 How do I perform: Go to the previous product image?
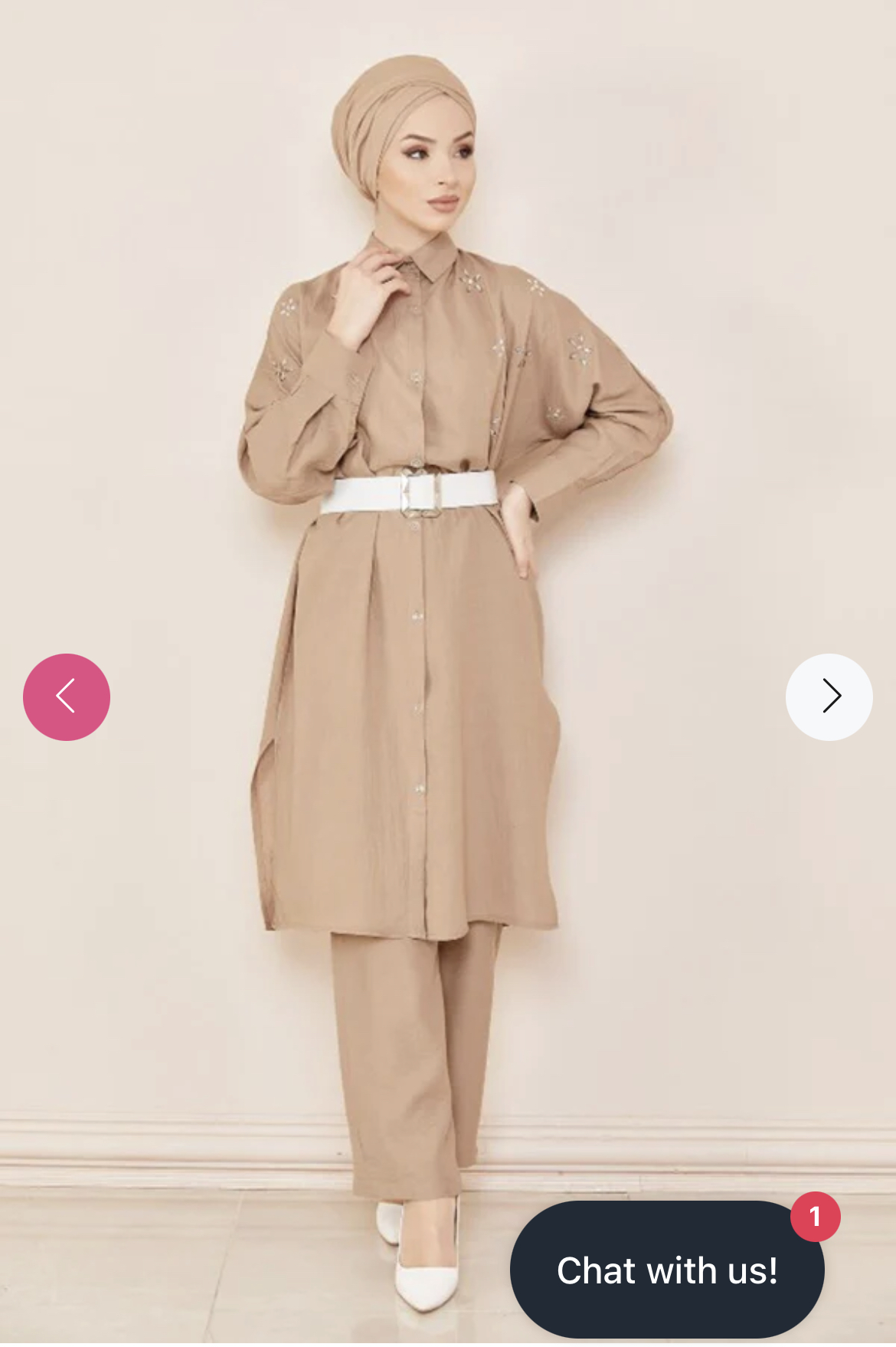click(x=67, y=696)
